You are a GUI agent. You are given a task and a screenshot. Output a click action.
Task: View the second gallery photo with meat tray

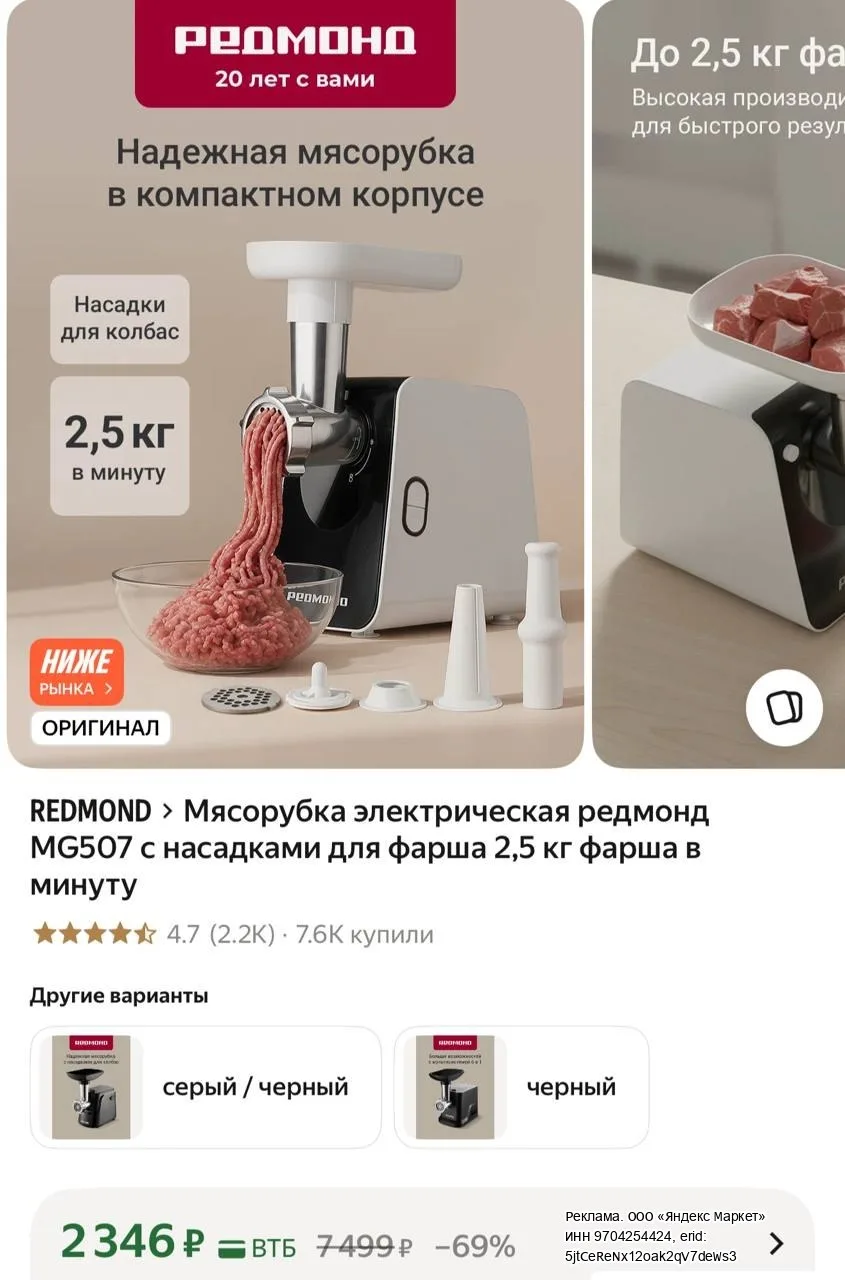pos(719,384)
